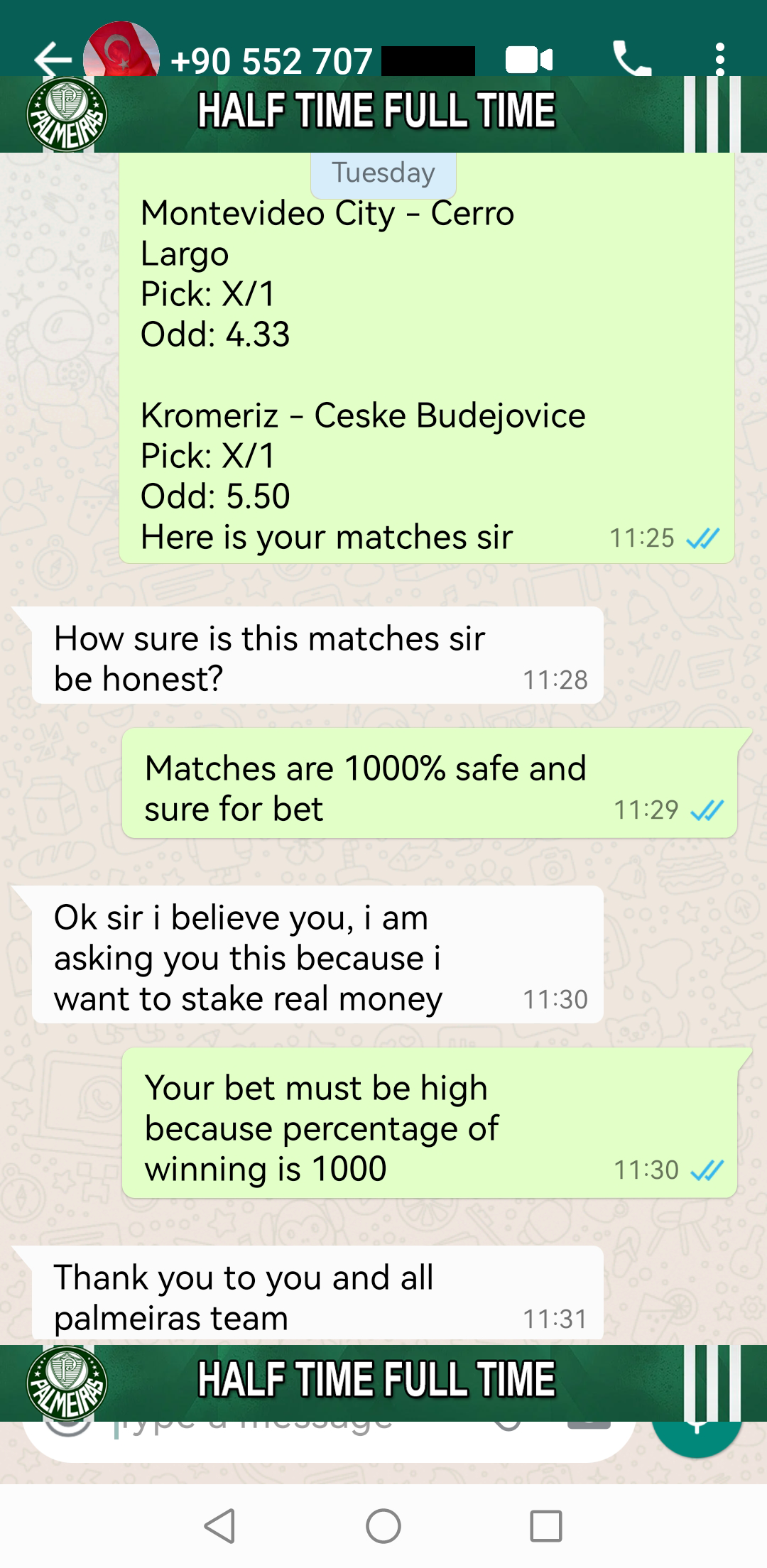The image size is (767, 1568).
Task: Tap the Tuesday date banner
Action: tap(382, 173)
